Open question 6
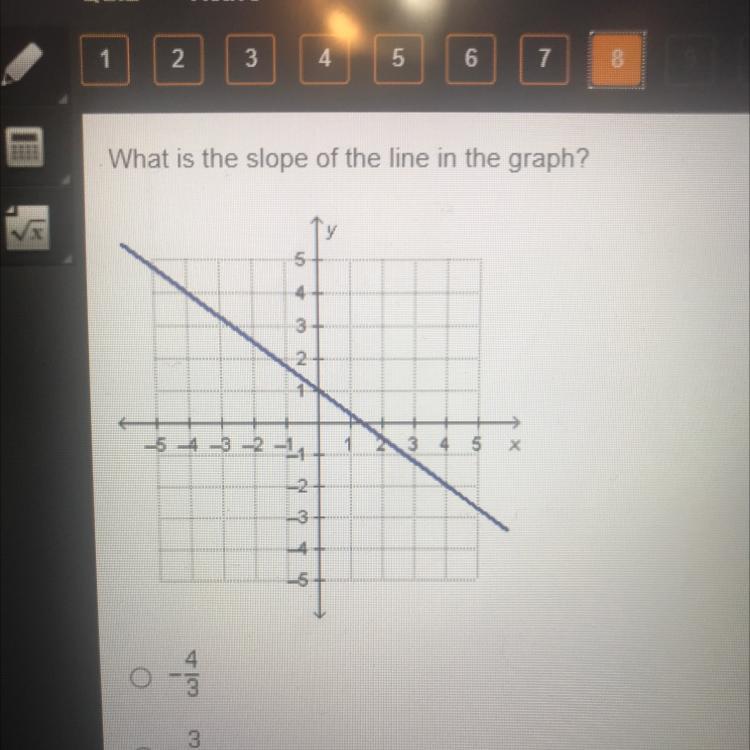 point(470,60)
